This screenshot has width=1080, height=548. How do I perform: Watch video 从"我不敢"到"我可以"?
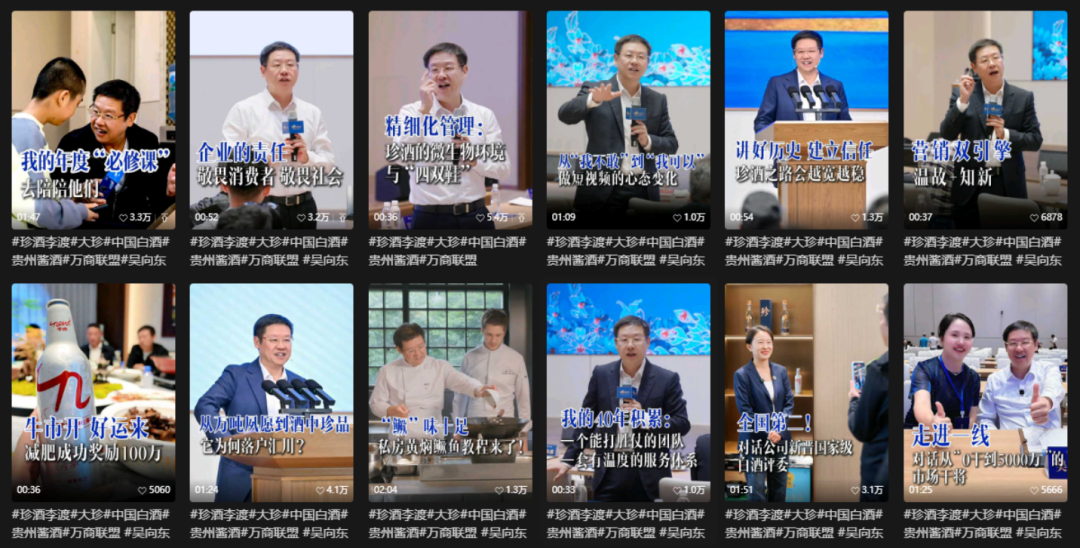(x=628, y=120)
